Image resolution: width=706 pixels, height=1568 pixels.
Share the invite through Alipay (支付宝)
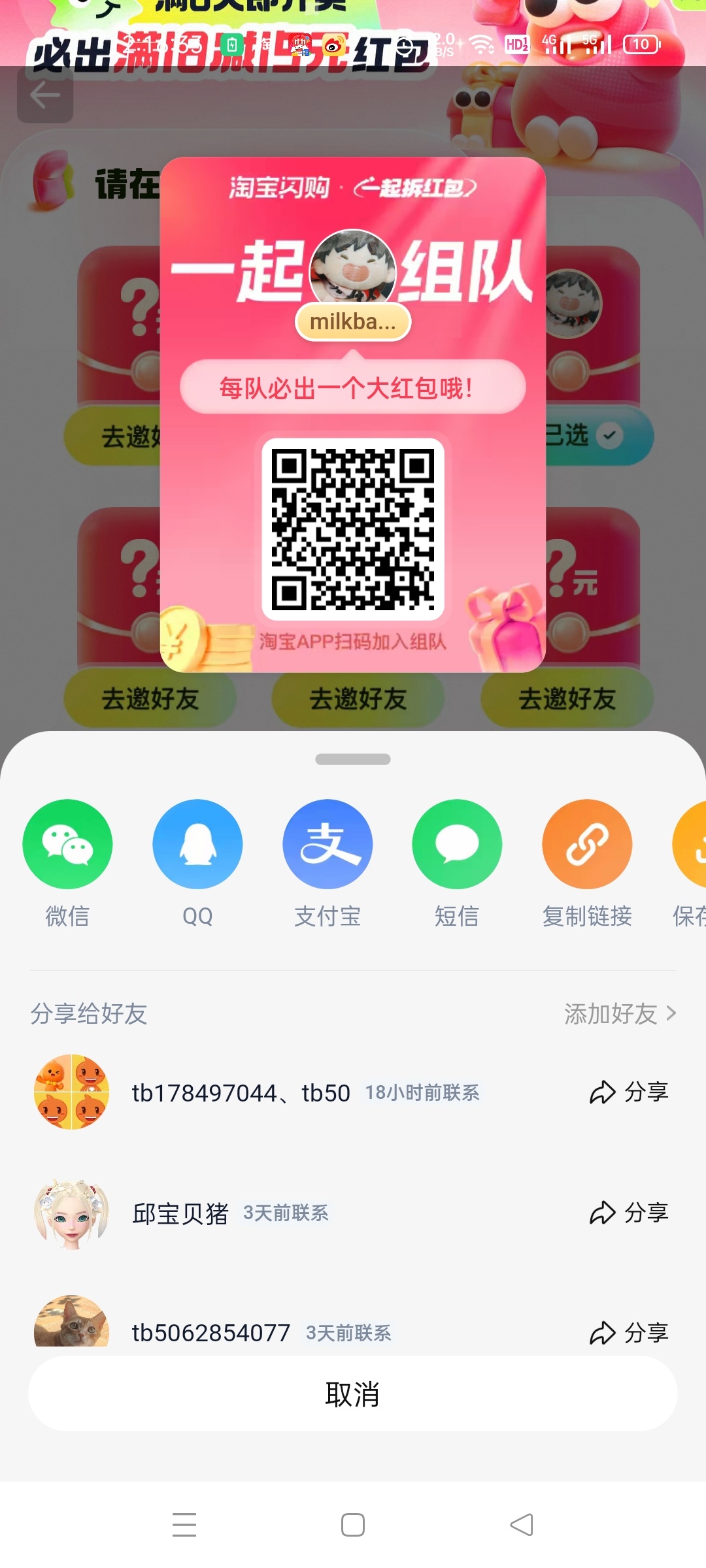[x=328, y=844]
